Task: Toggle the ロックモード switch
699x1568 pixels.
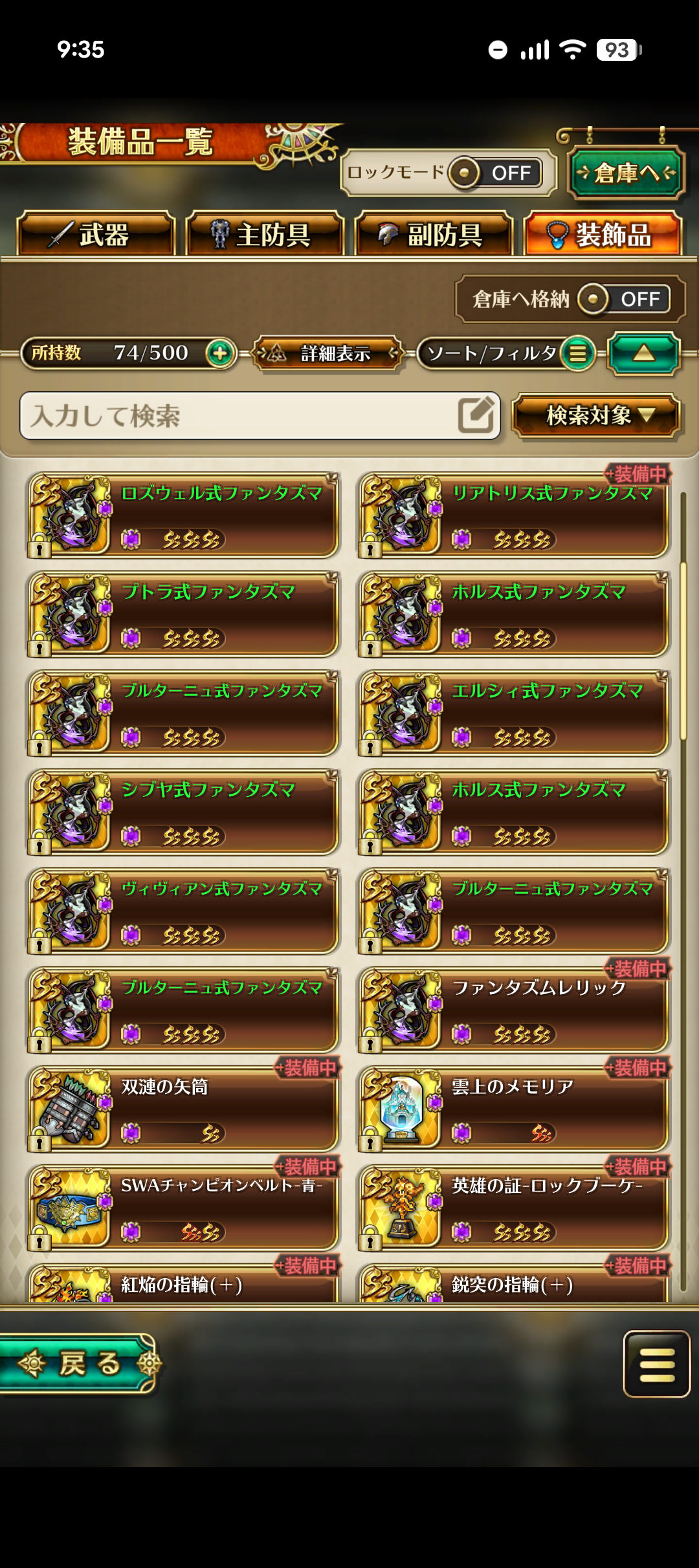Action: pos(497,173)
